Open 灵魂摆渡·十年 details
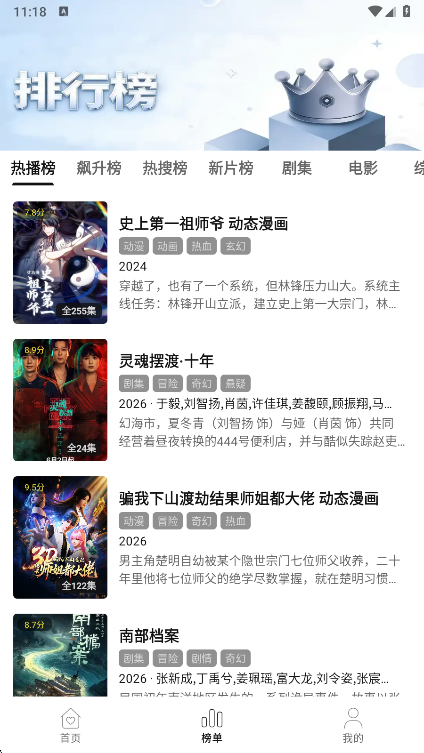424x753 pixels. pos(212,400)
